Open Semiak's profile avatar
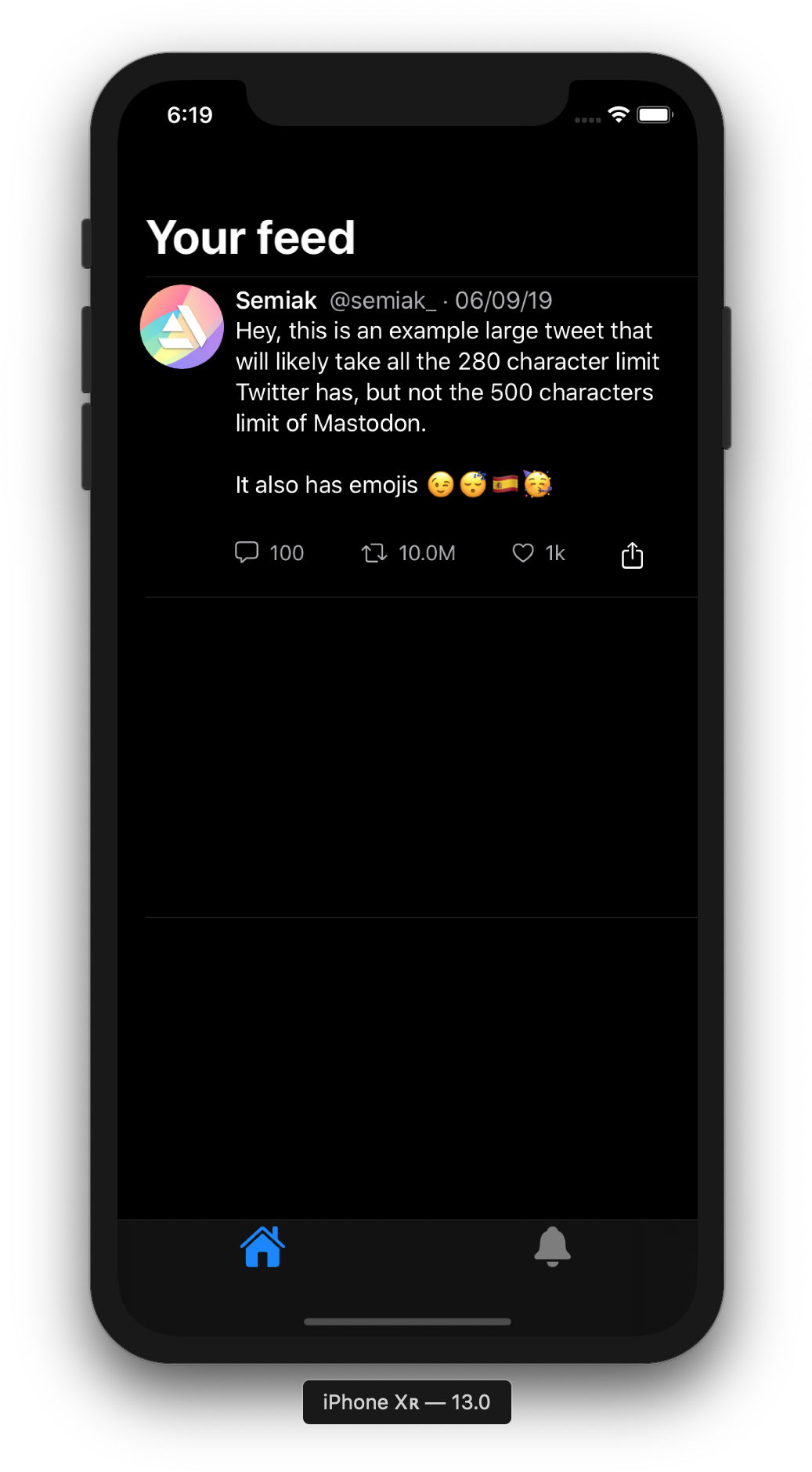Screen dimensions: 812x1472 [182, 327]
